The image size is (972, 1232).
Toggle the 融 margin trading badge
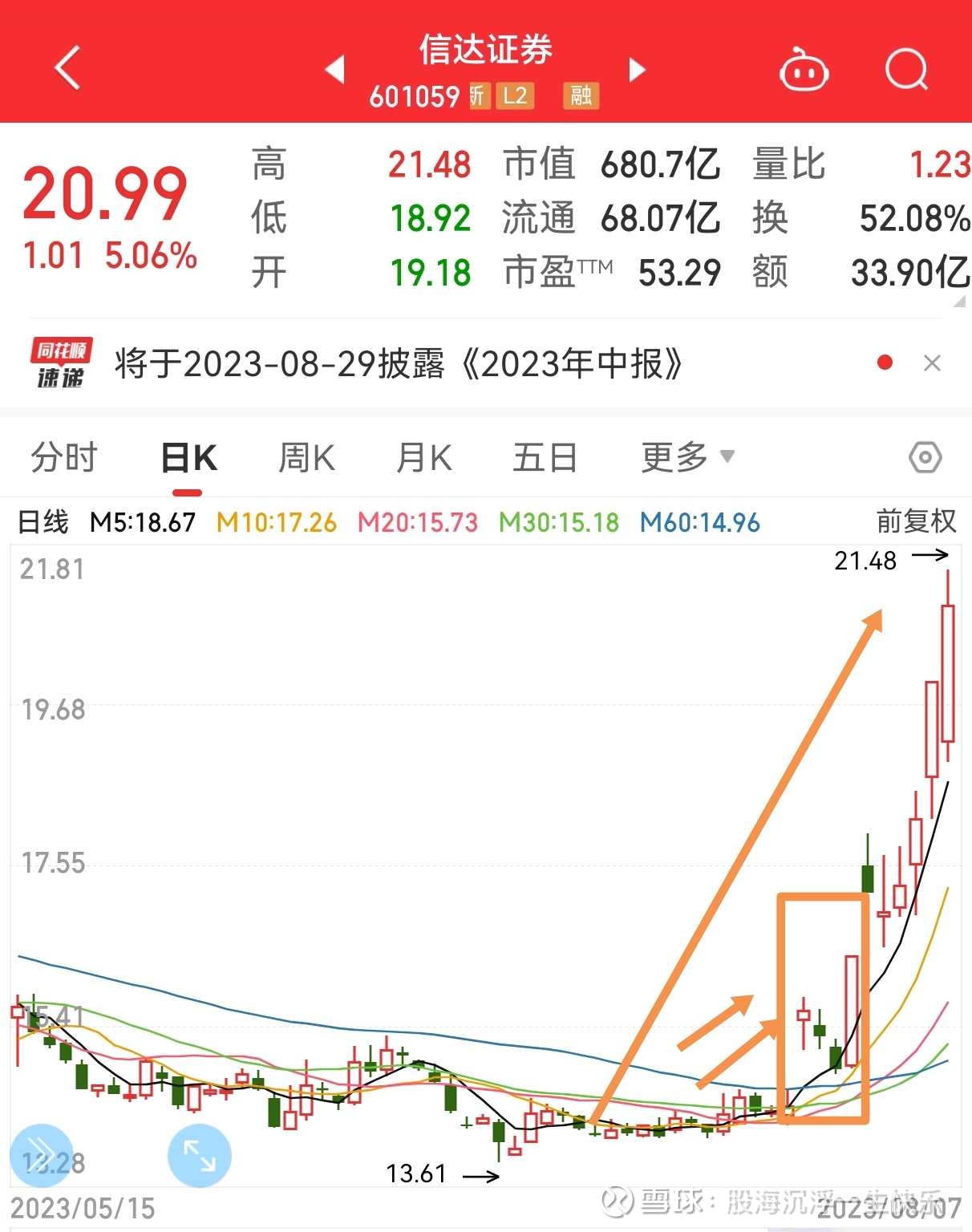[581, 95]
